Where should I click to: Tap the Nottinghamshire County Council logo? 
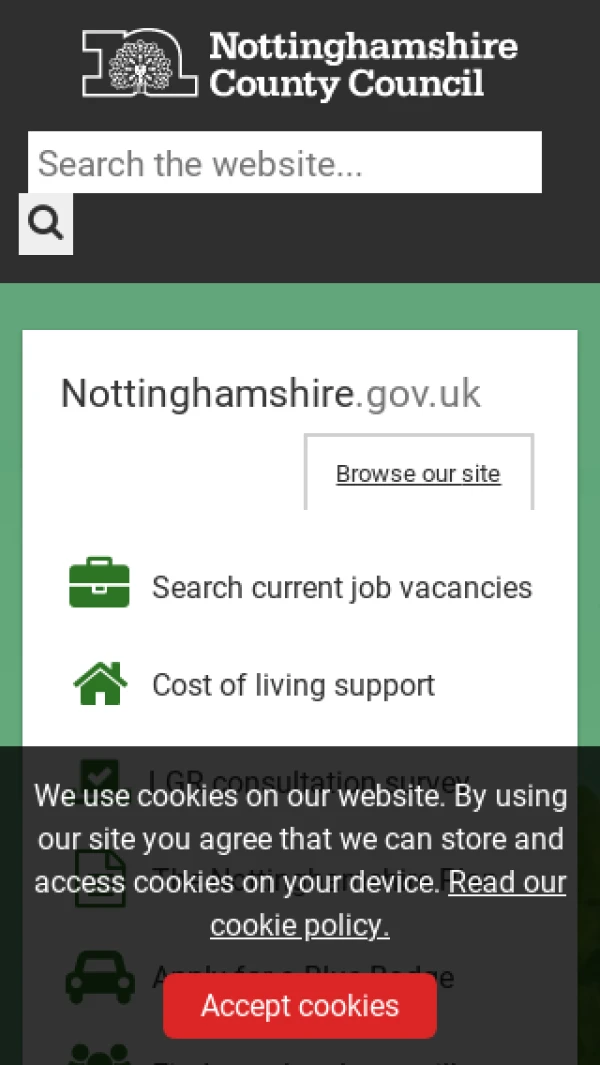pos(300,64)
